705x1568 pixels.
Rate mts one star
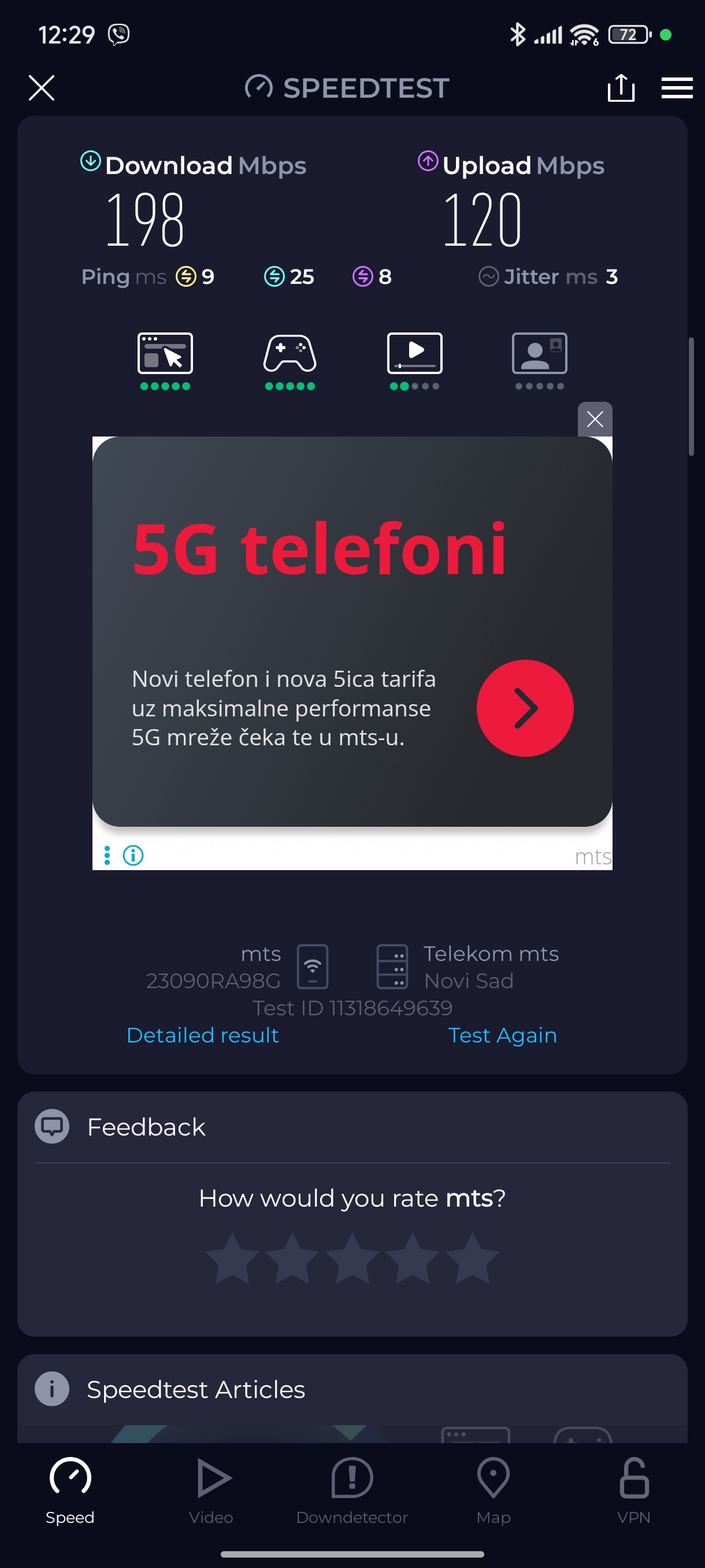point(232,1258)
